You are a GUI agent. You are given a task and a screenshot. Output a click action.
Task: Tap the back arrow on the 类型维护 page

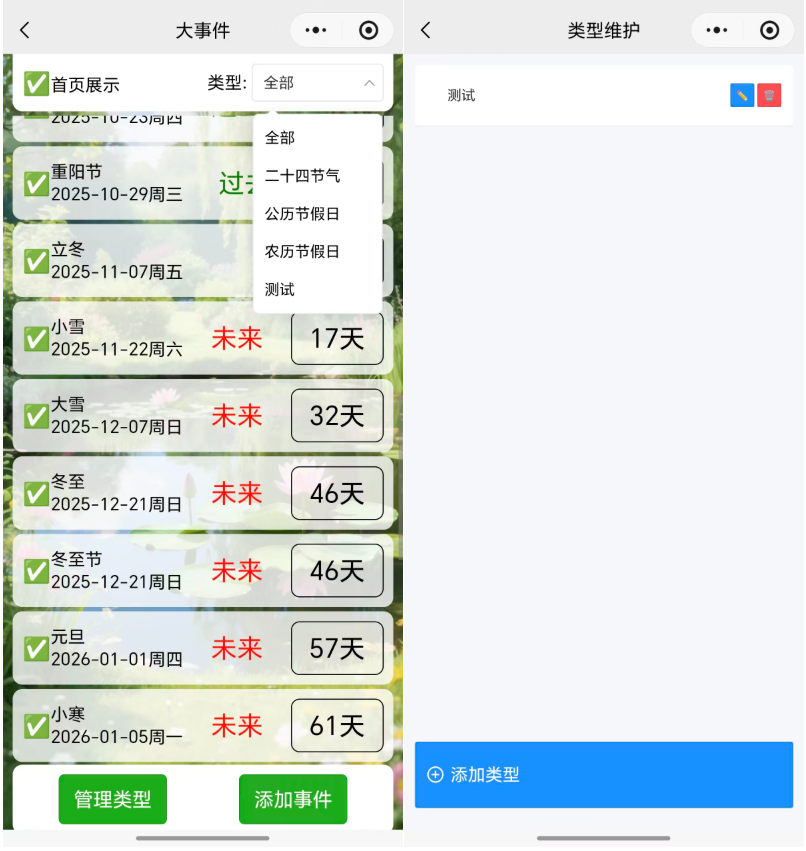(424, 30)
